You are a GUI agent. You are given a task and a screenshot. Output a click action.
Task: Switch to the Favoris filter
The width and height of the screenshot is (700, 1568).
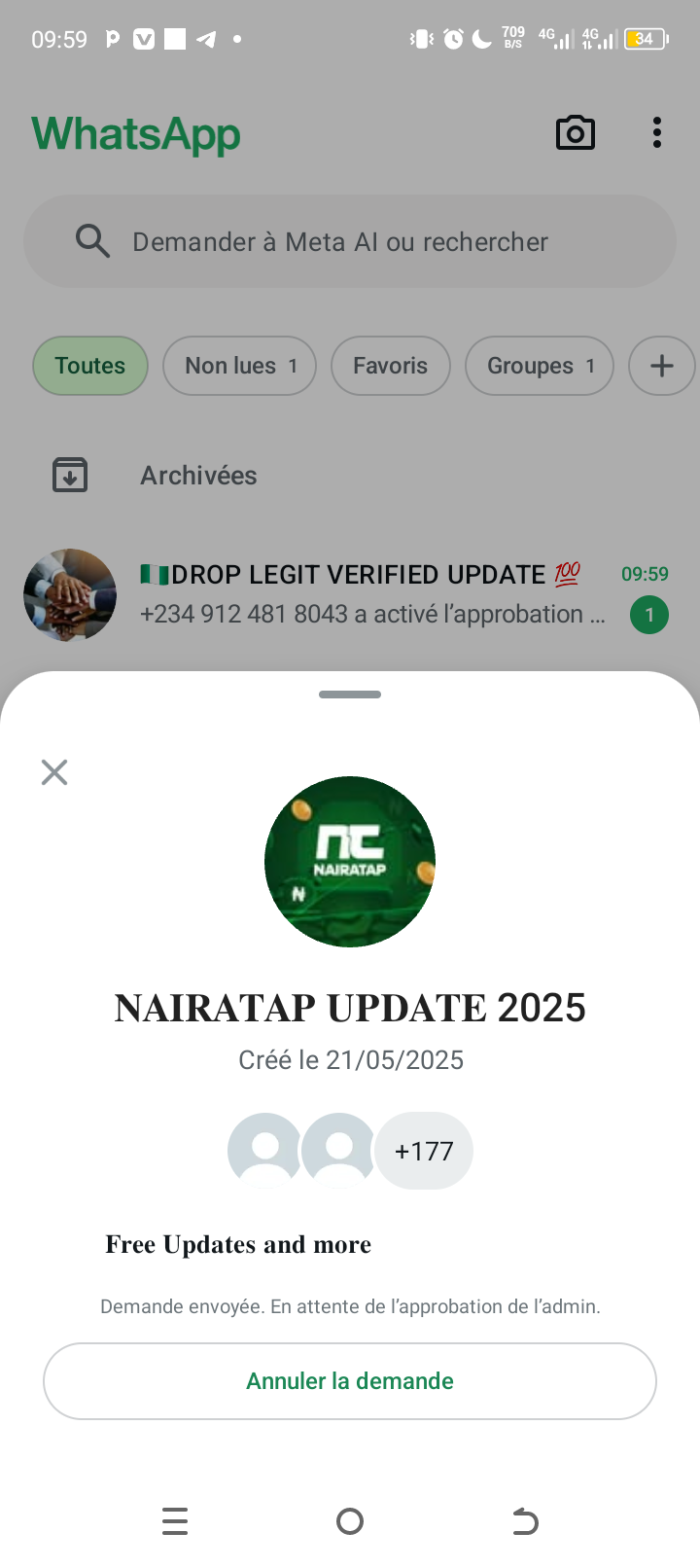click(390, 366)
